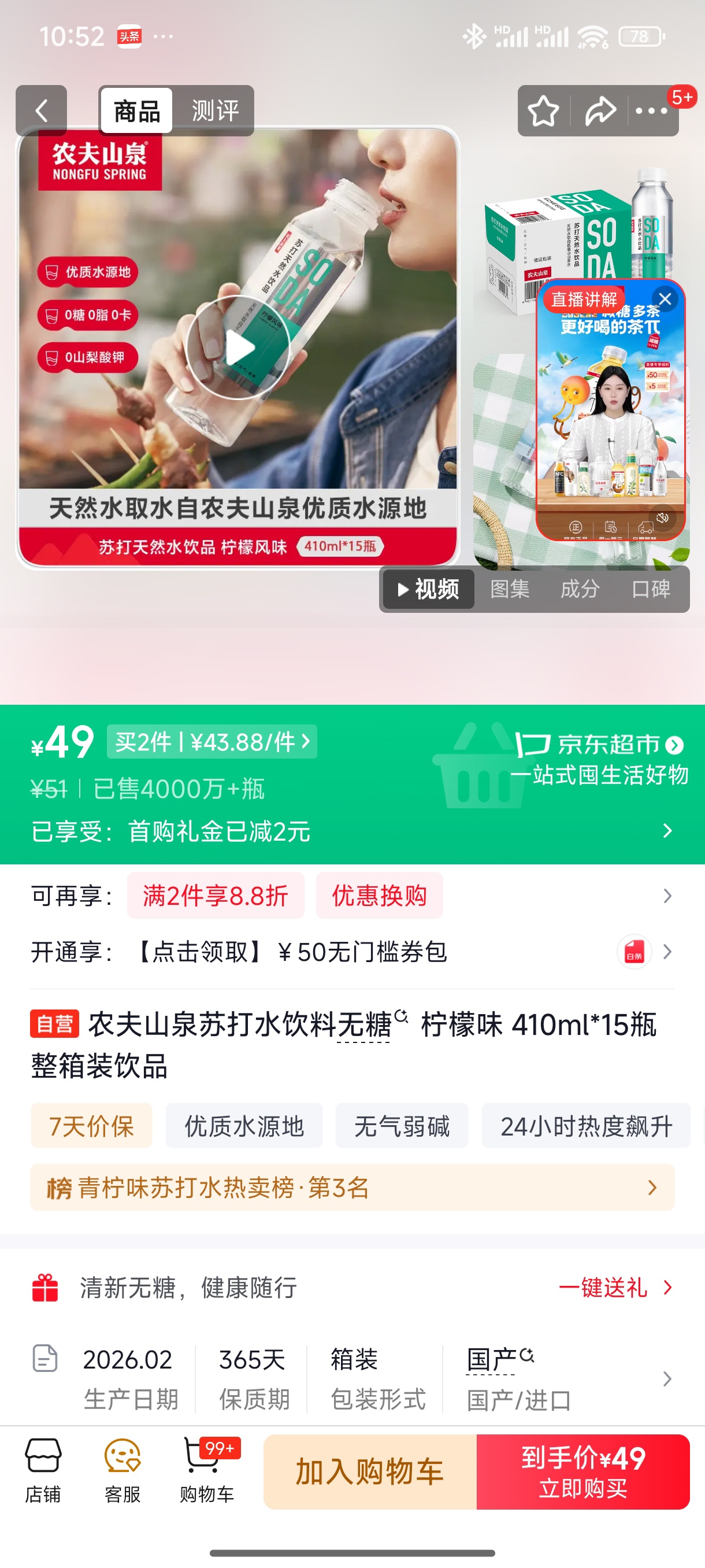The width and height of the screenshot is (705, 1568).
Task: Claim the ¥50无门槛券包
Action: pos(292,952)
